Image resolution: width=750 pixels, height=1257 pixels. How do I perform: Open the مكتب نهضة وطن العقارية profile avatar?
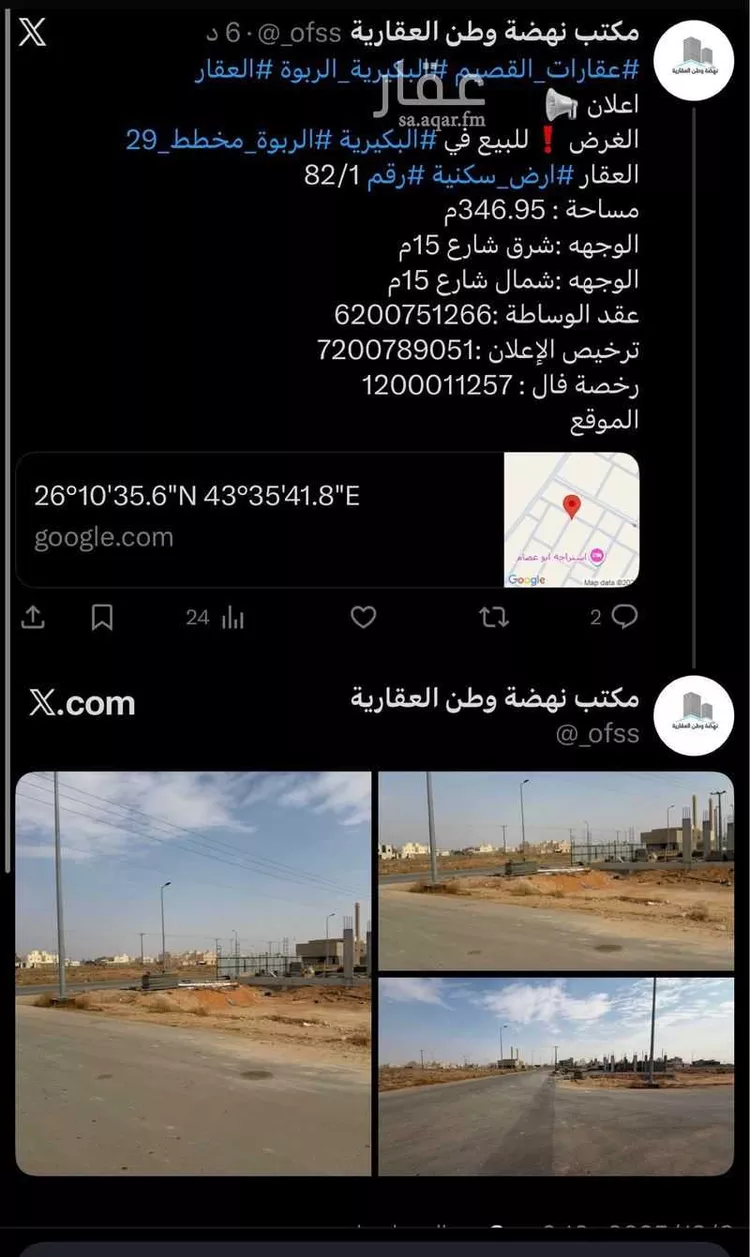[x=692, y=62]
